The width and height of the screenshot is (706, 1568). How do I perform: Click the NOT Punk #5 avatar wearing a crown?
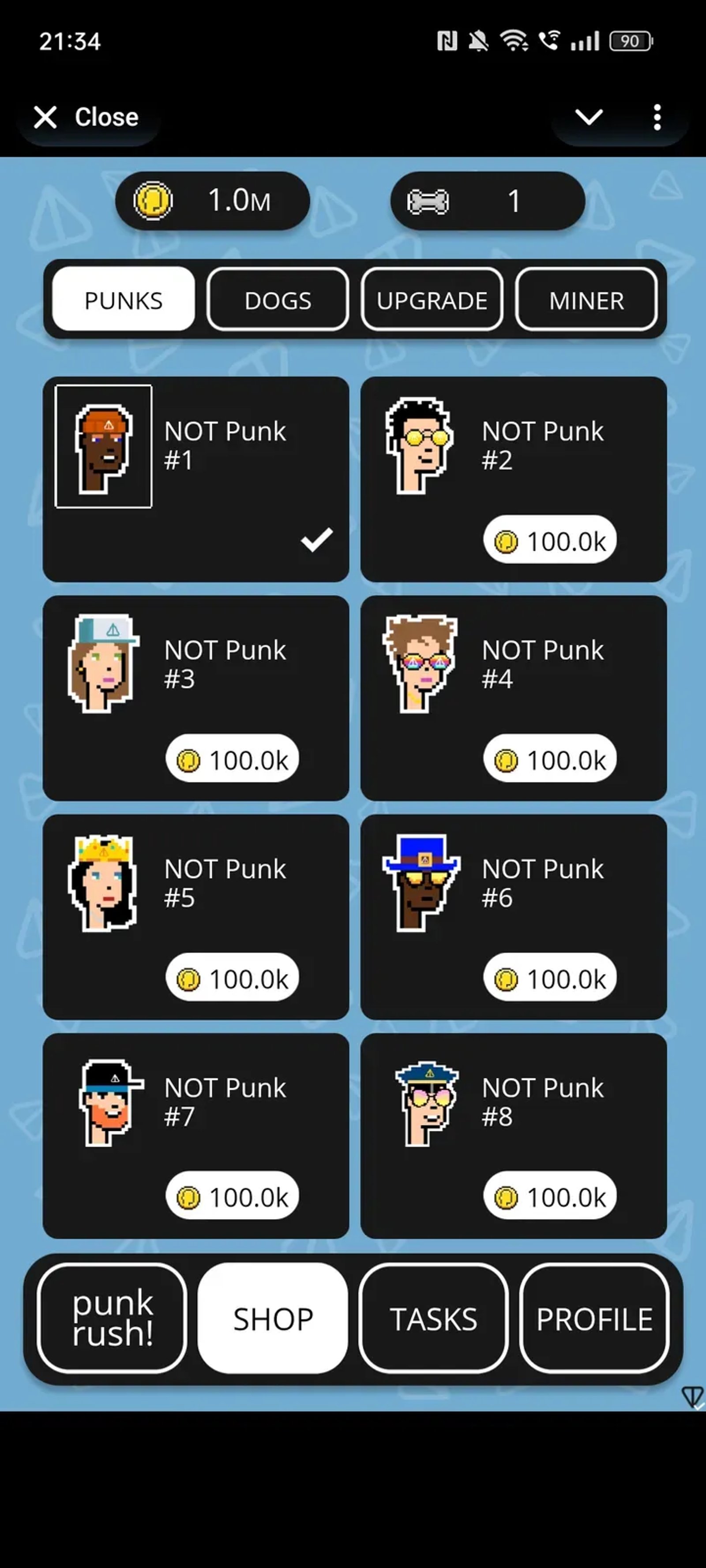point(104,883)
